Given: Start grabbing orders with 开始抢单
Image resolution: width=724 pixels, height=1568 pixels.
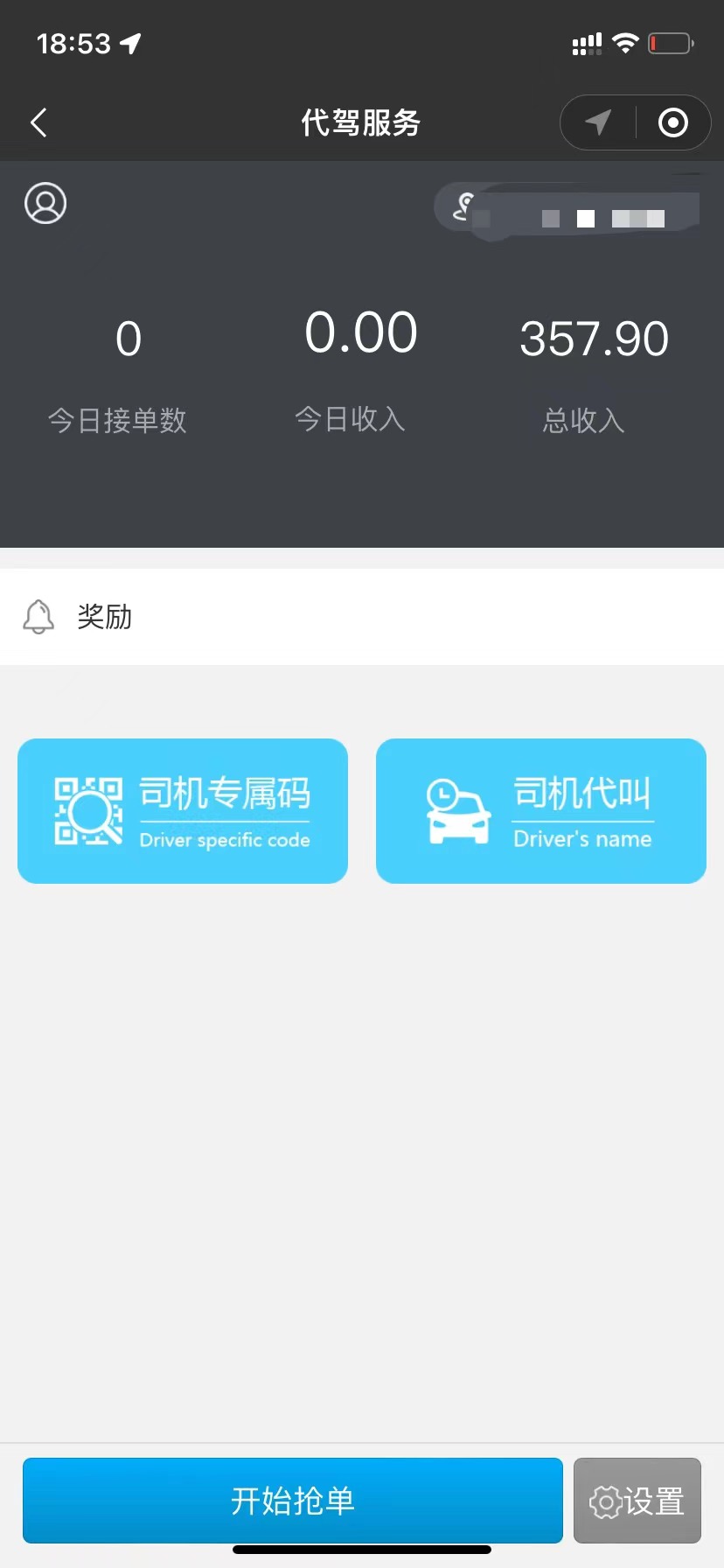Looking at the screenshot, I should click(x=293, y=1500).
